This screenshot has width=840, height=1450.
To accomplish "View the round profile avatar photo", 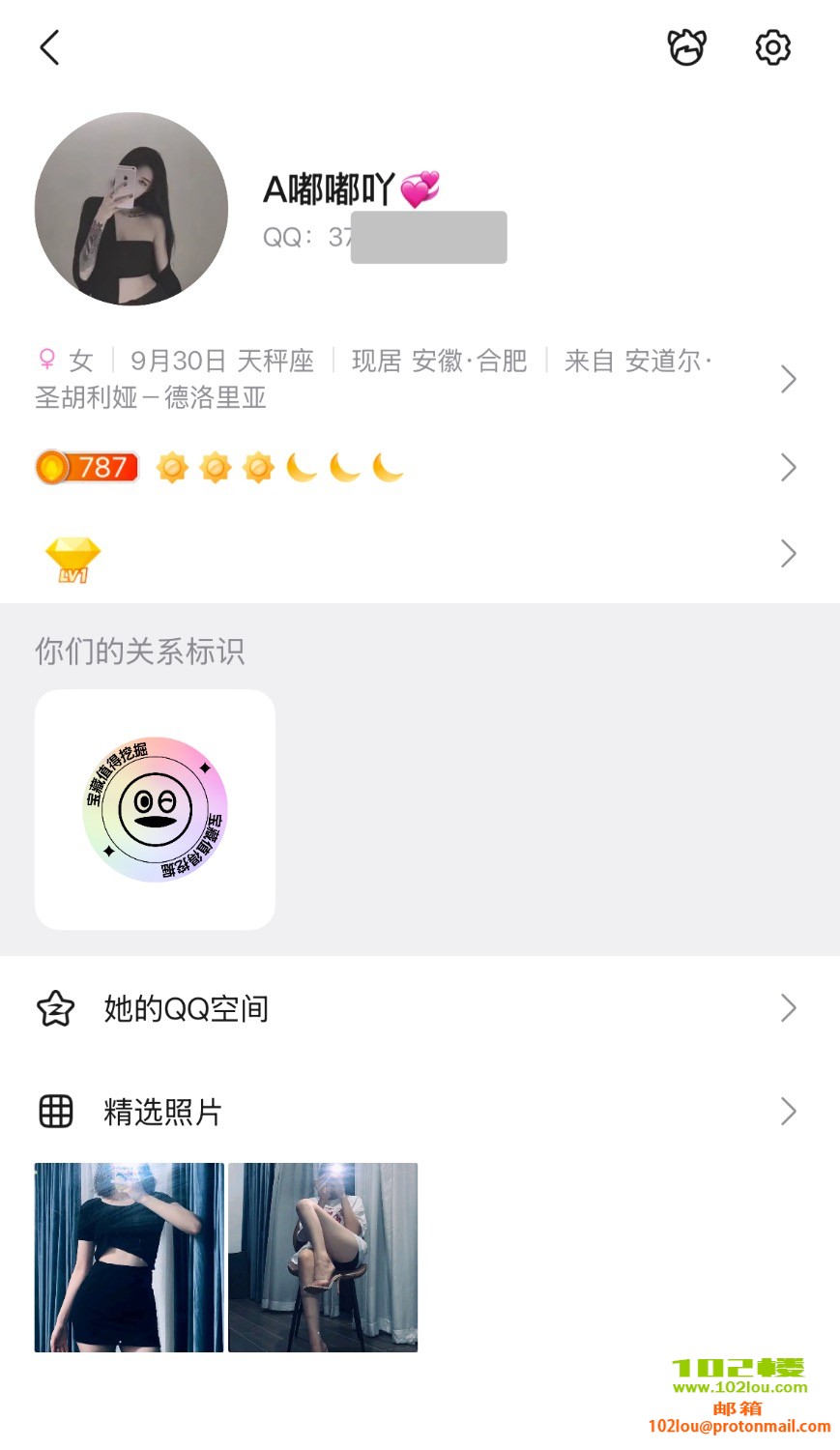I will tap(131, 209).
